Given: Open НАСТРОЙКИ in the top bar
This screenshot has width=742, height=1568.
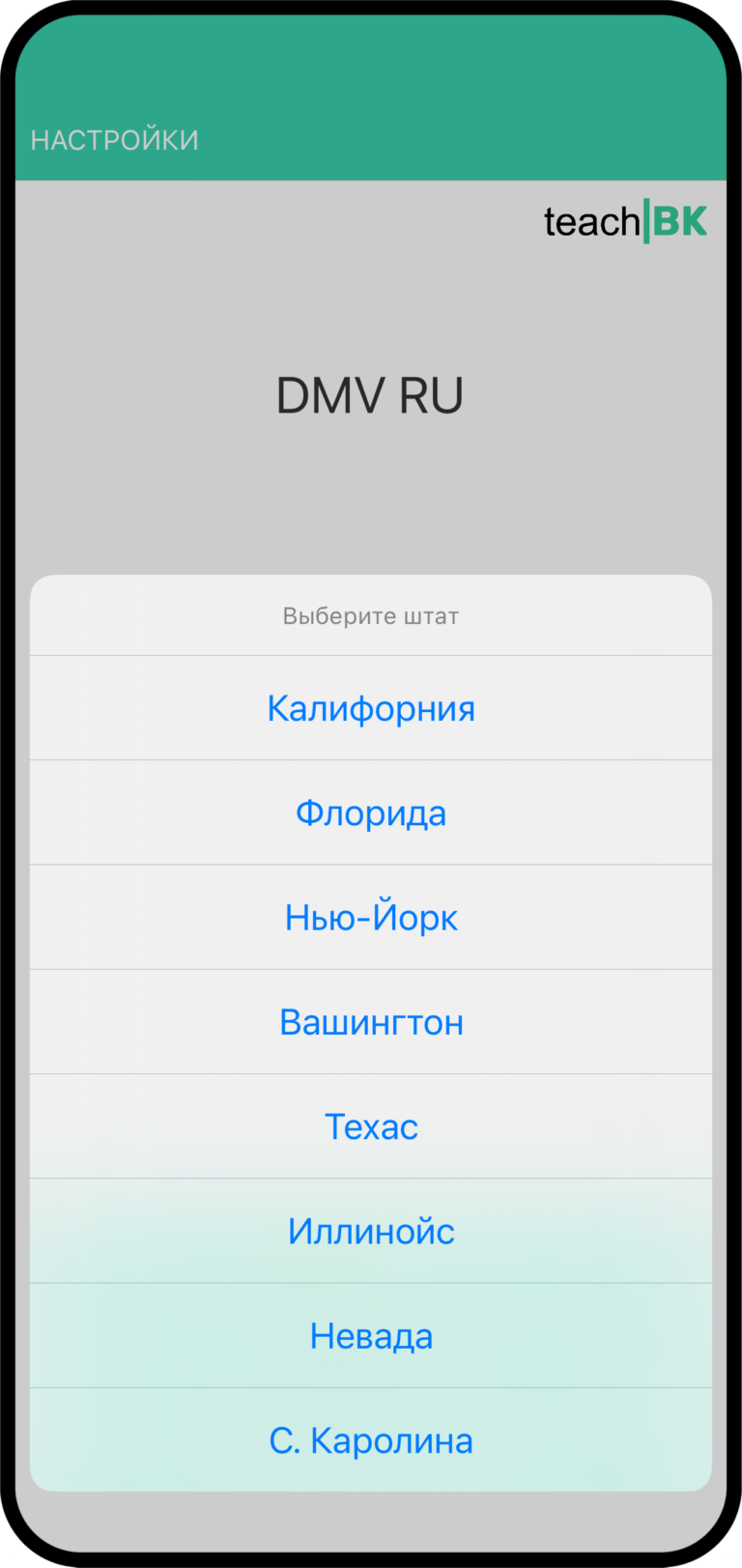Looking at the screenshot, I should [114, 140].
